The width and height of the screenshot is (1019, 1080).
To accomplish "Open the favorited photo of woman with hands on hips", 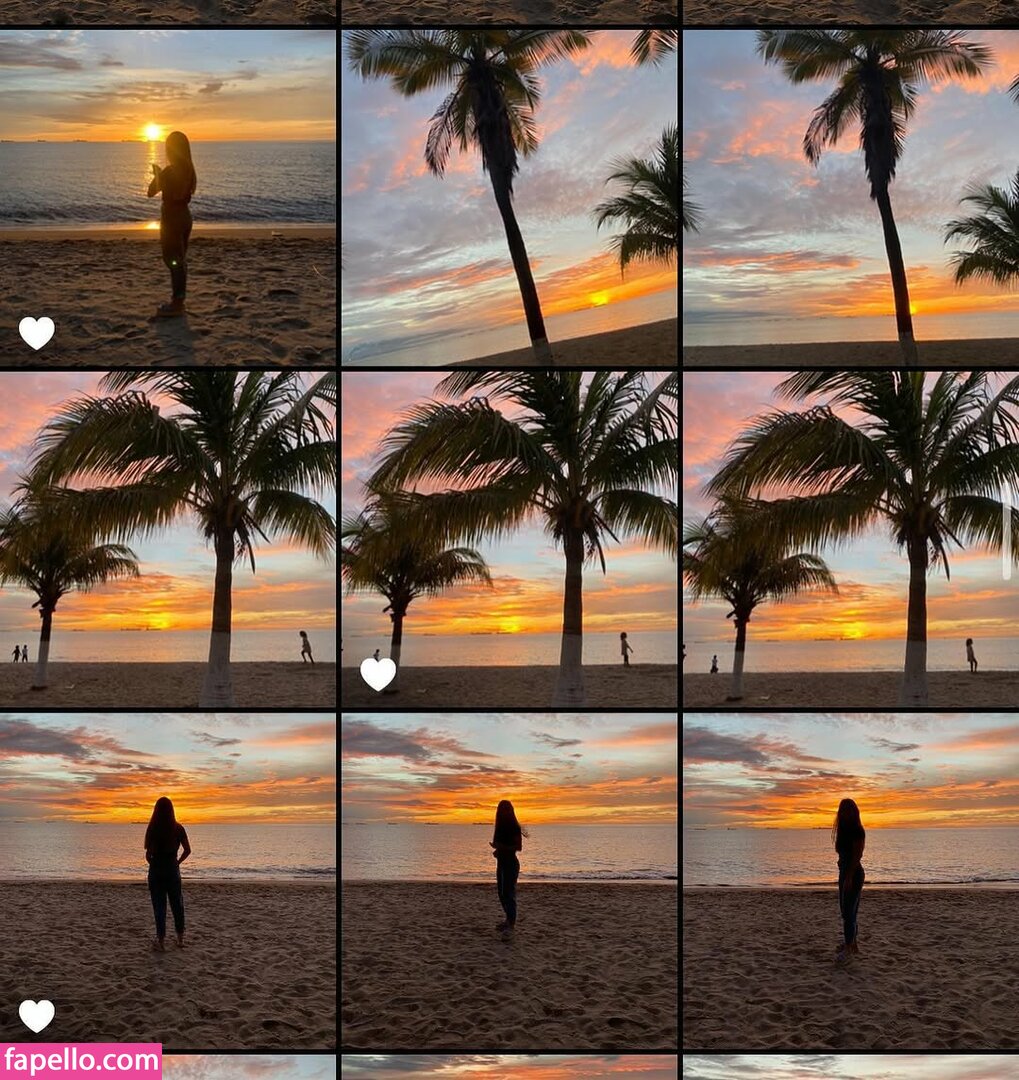I will pyautogui.click(x=167, y=880).
